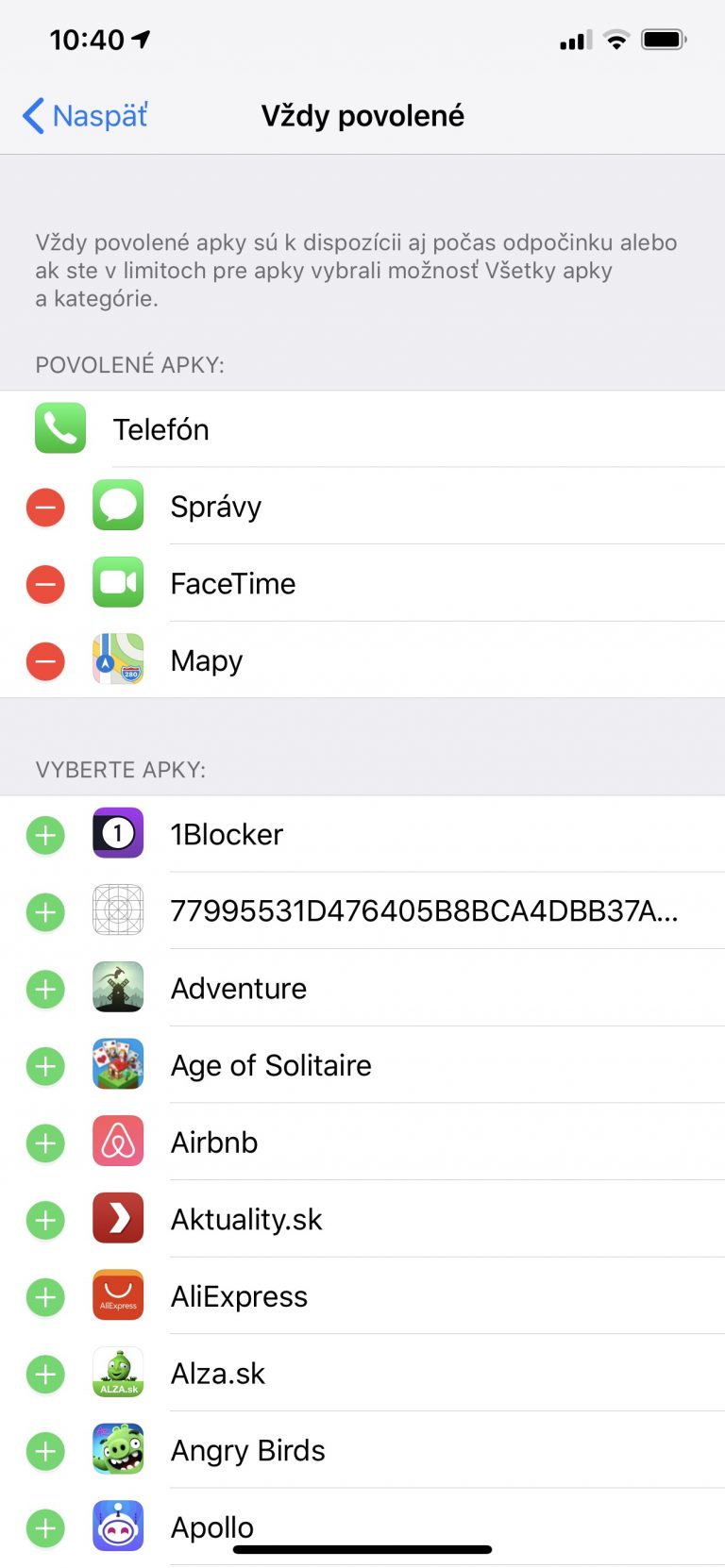Remove Mapy from allowed apps
Screen dimensions: 725x1568
click(x=45, y=661)
